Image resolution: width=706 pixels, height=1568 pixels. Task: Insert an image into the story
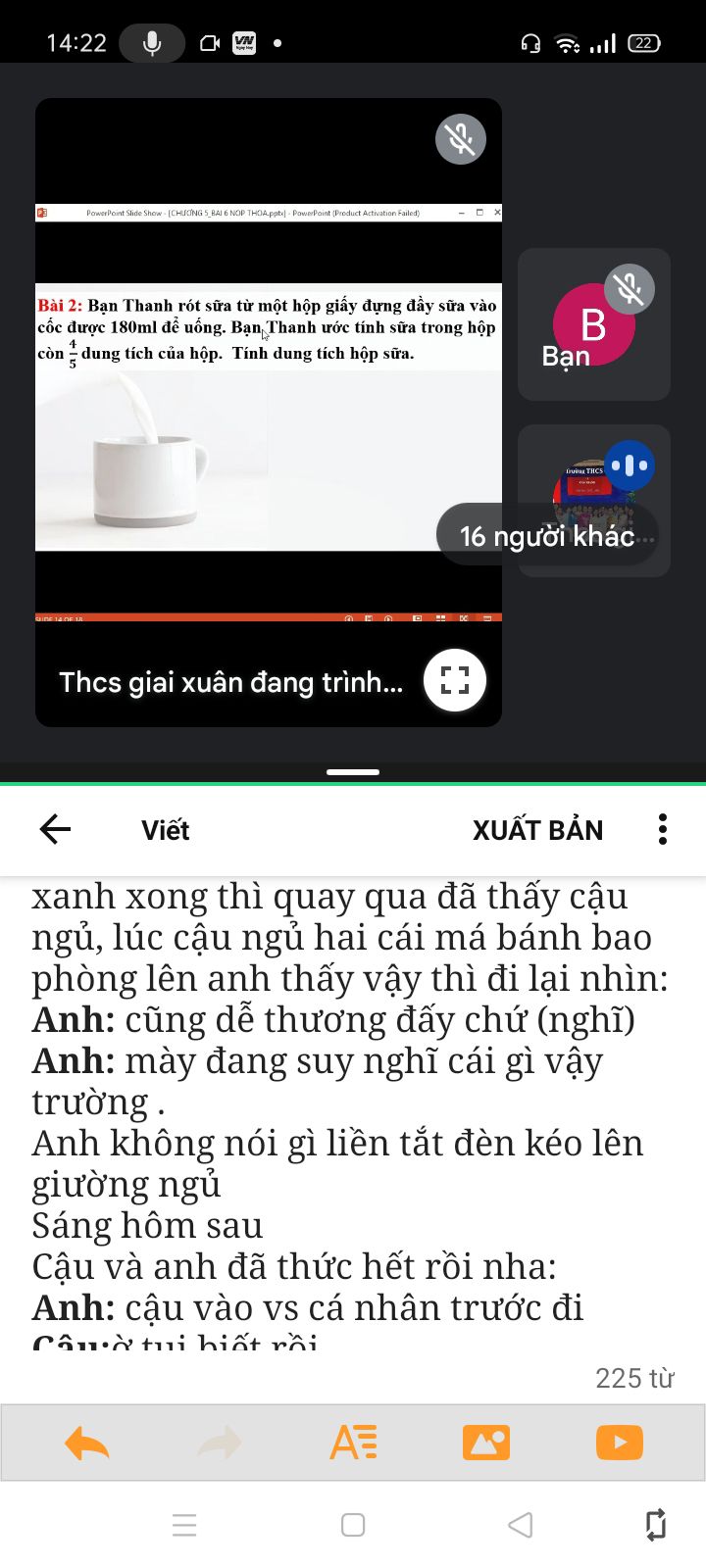click(x=486, y=1443)
